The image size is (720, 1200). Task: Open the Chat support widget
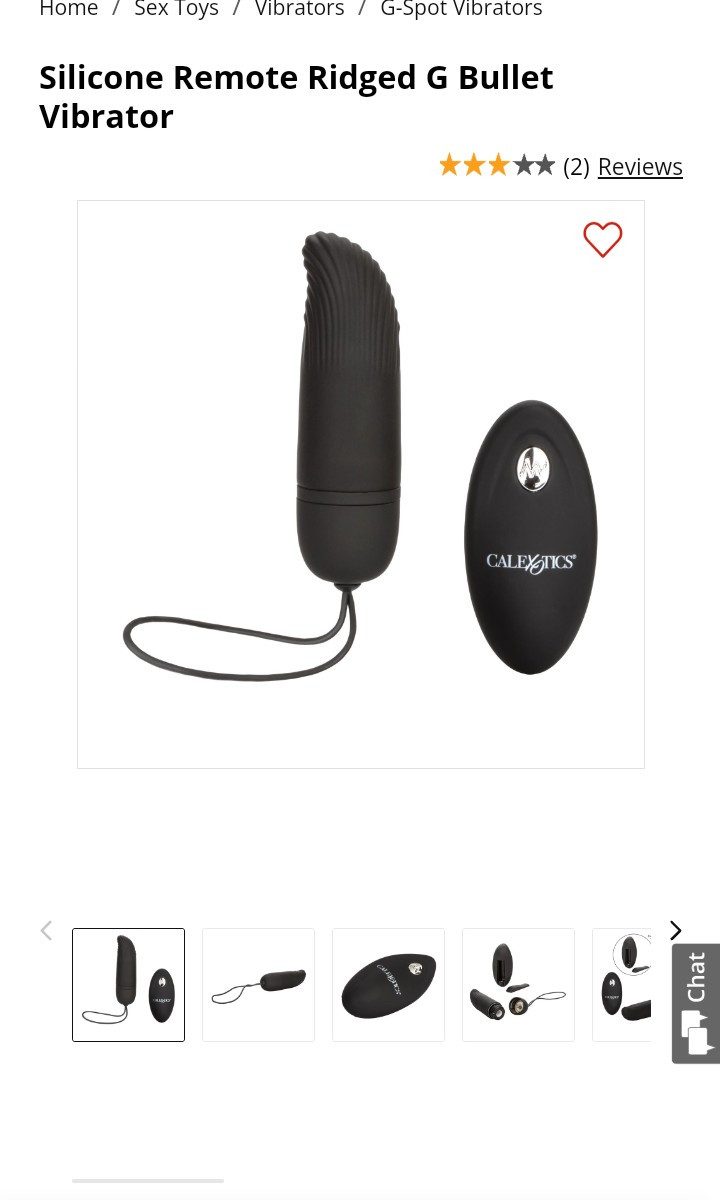click(x=696, y=1003)
